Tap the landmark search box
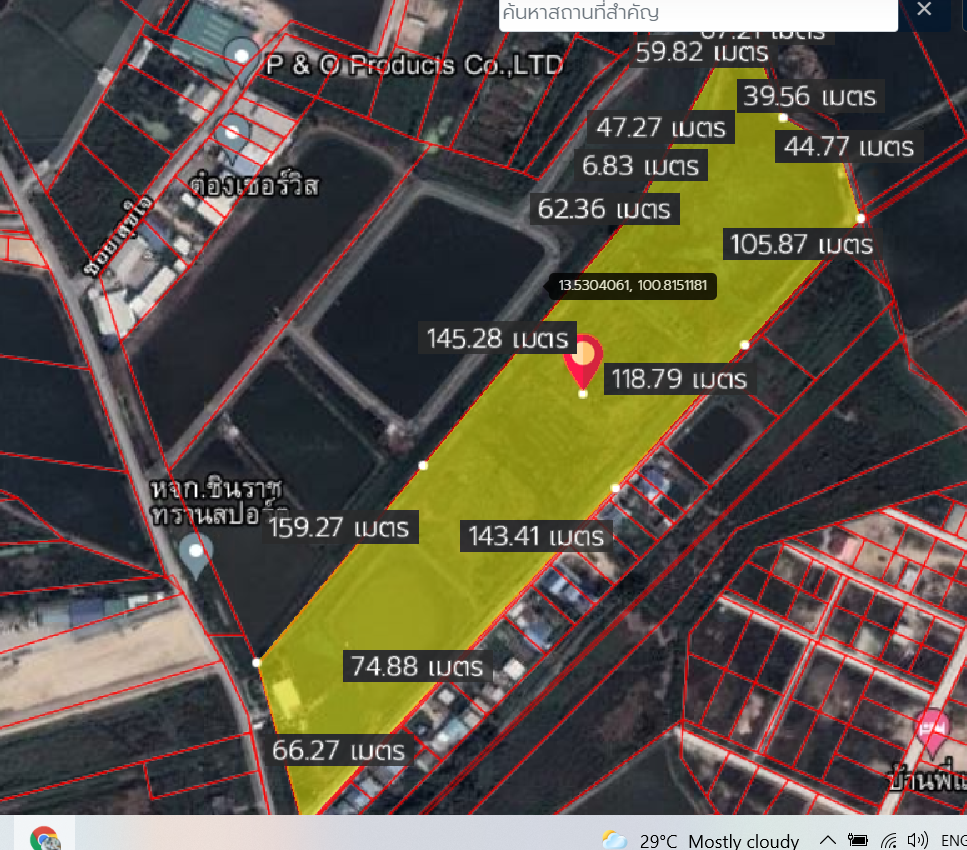 (697, 14)
